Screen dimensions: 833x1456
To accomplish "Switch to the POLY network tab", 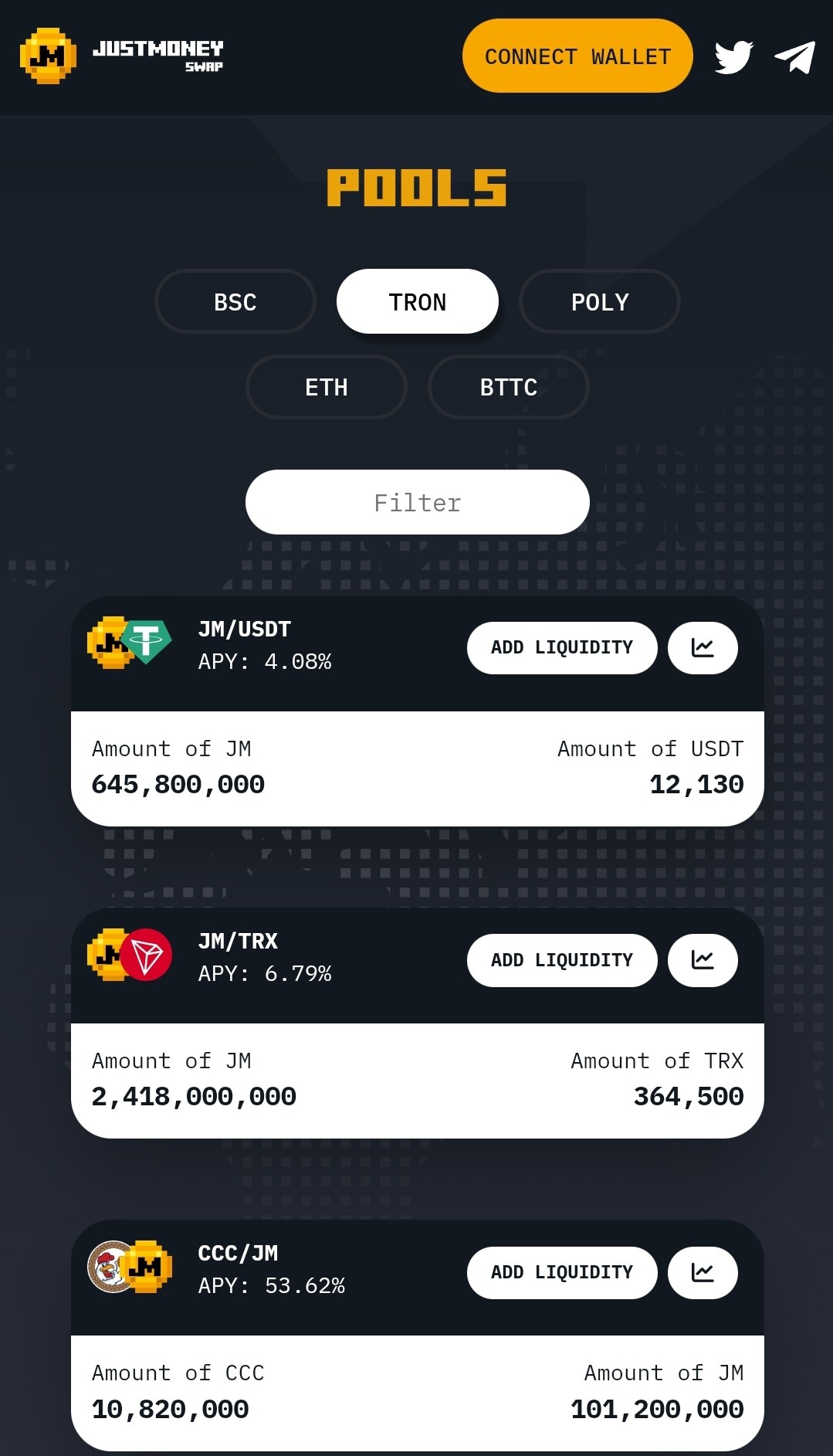I will [x=599, y=302].
